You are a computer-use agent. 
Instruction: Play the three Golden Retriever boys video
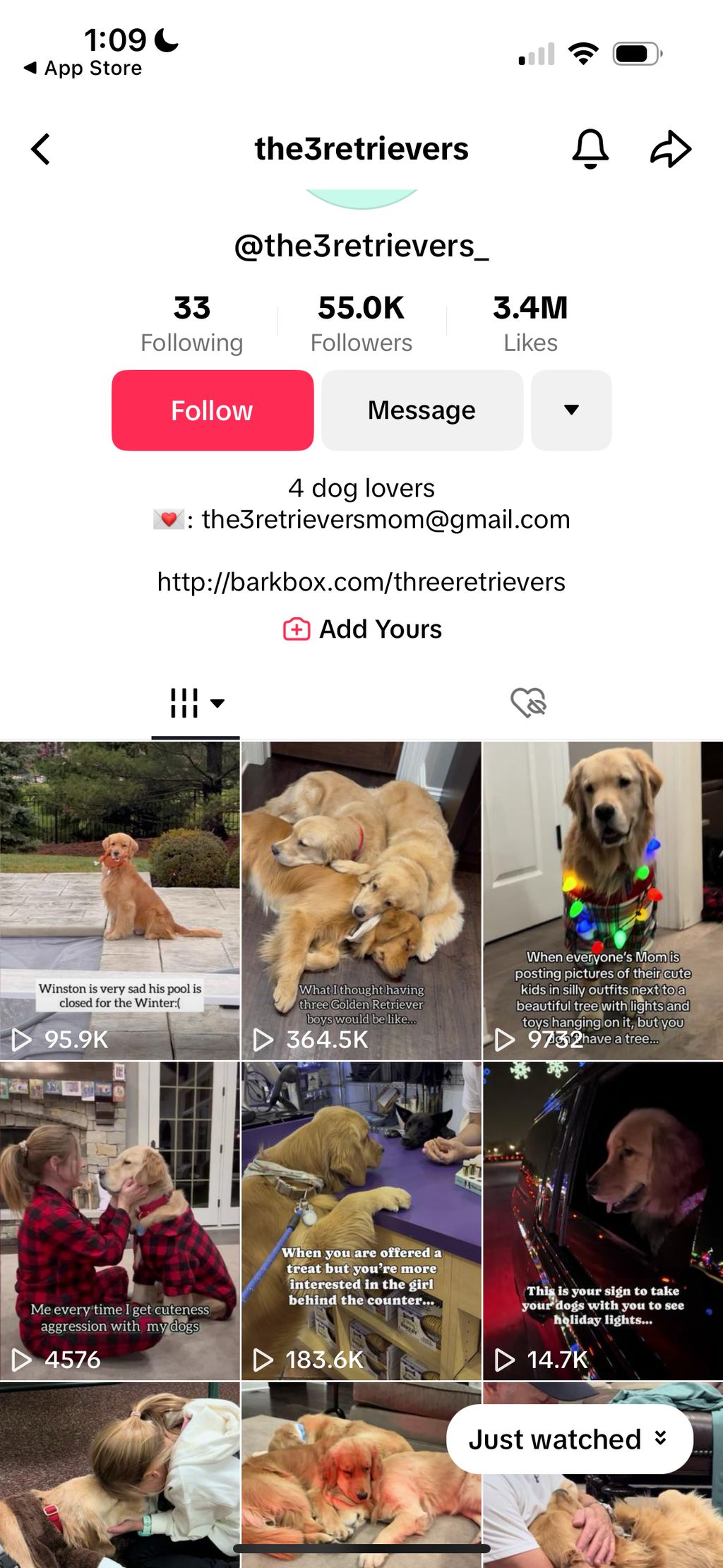pos(361,901)
